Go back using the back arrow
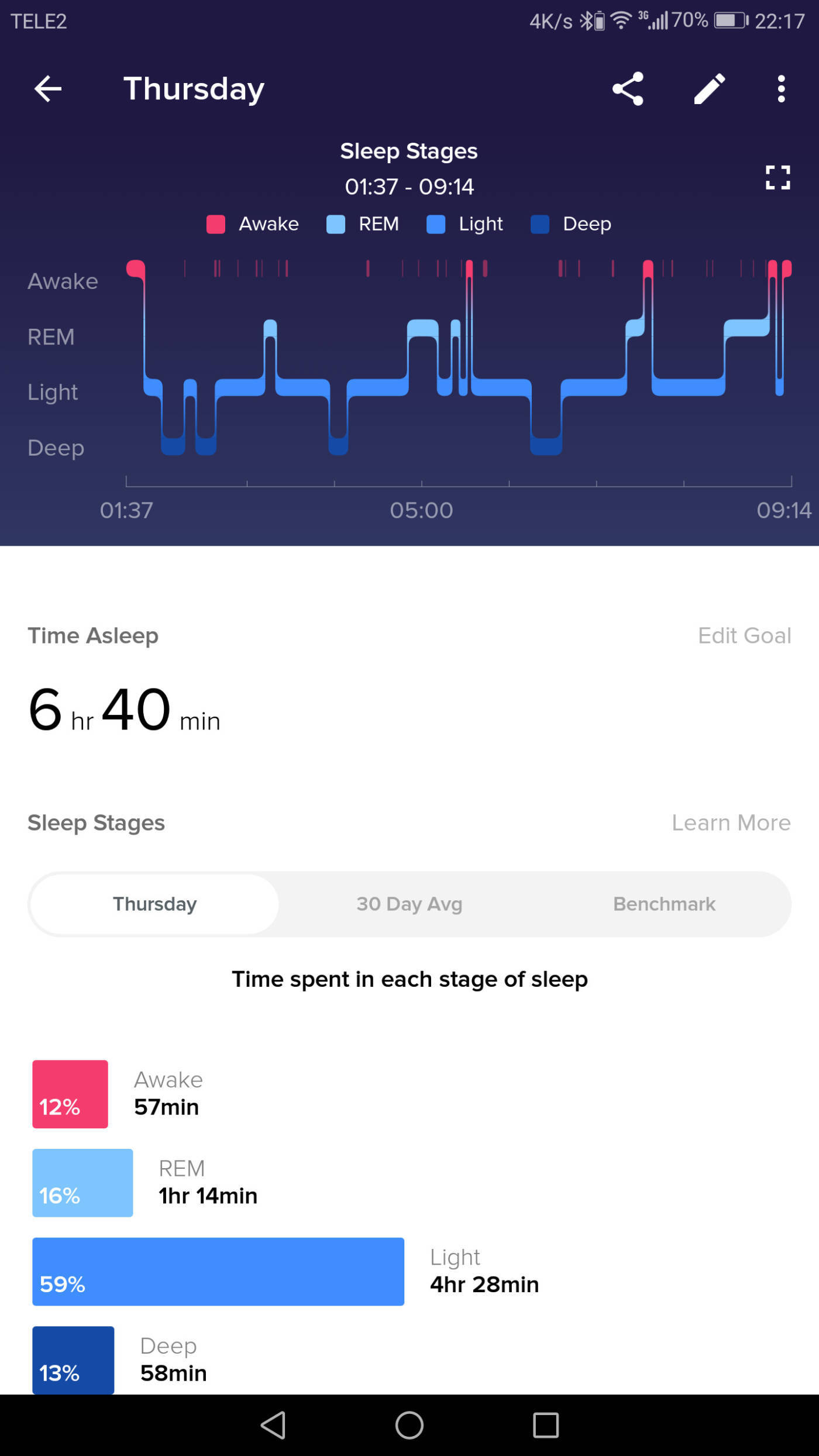 click(x=49, y=88)
